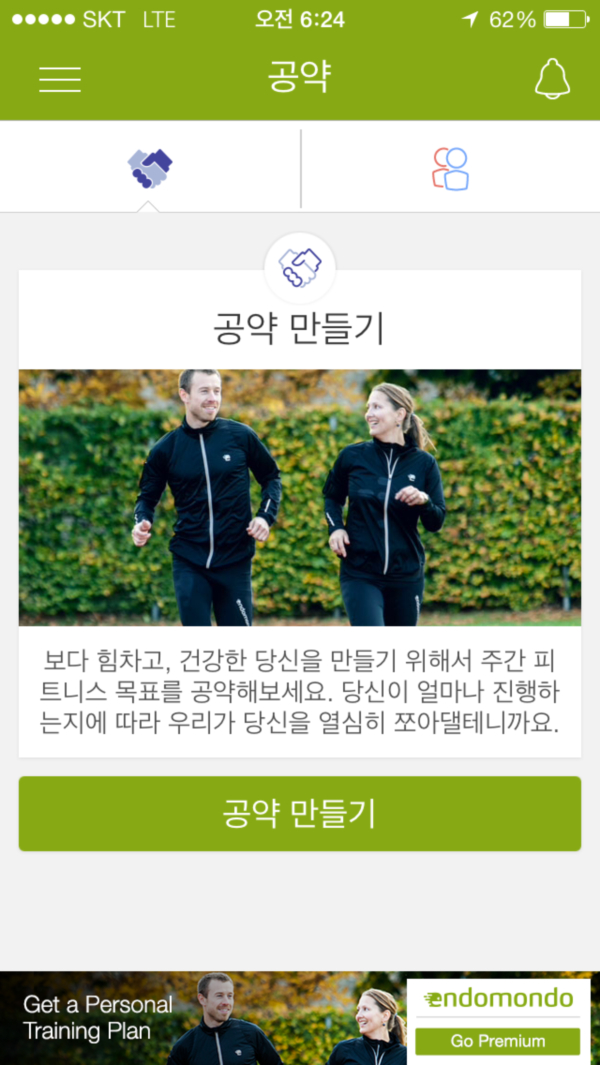Open the 공약 만들기 card with runners
This screenshot has height=1065, width=600.
(300, 497)
